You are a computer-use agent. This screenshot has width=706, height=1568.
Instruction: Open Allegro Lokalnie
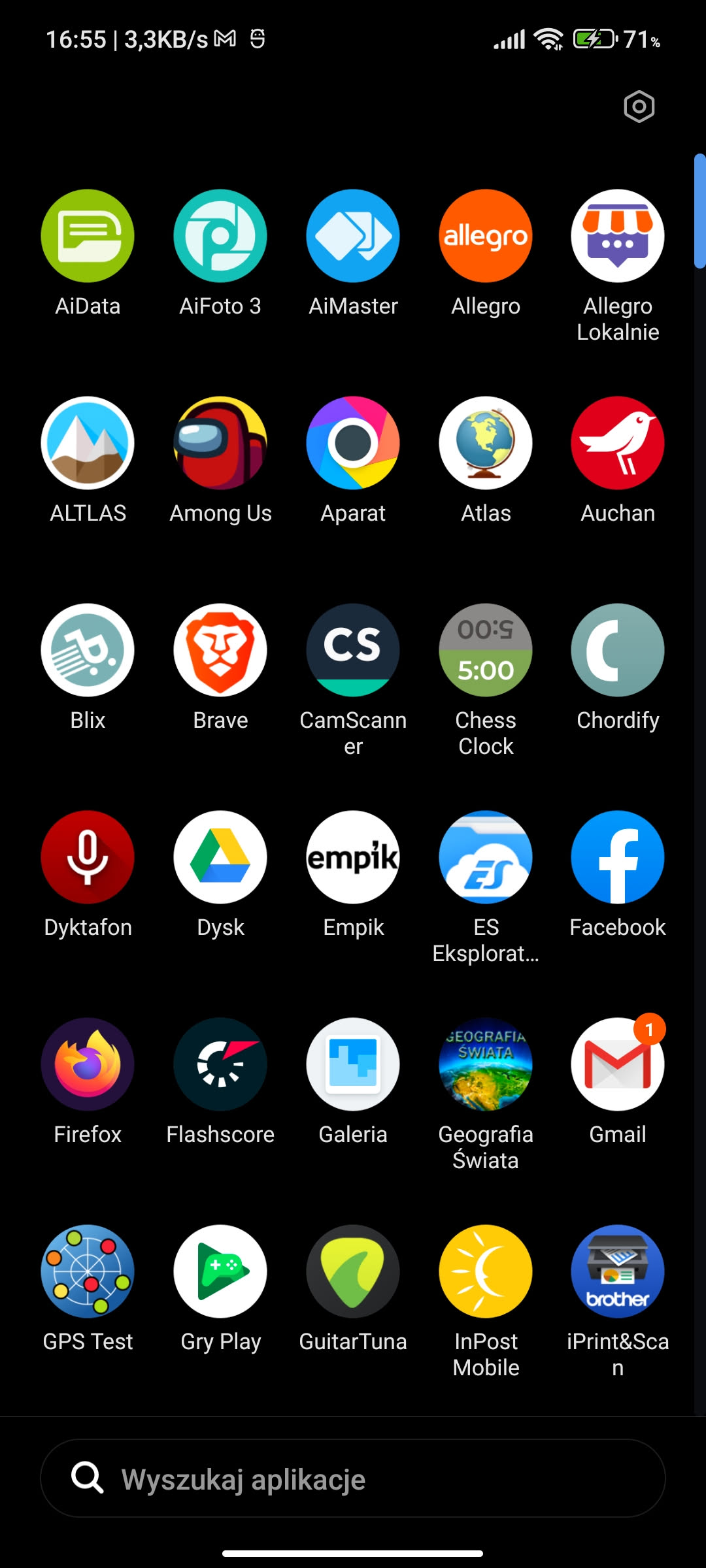point(617,236)
